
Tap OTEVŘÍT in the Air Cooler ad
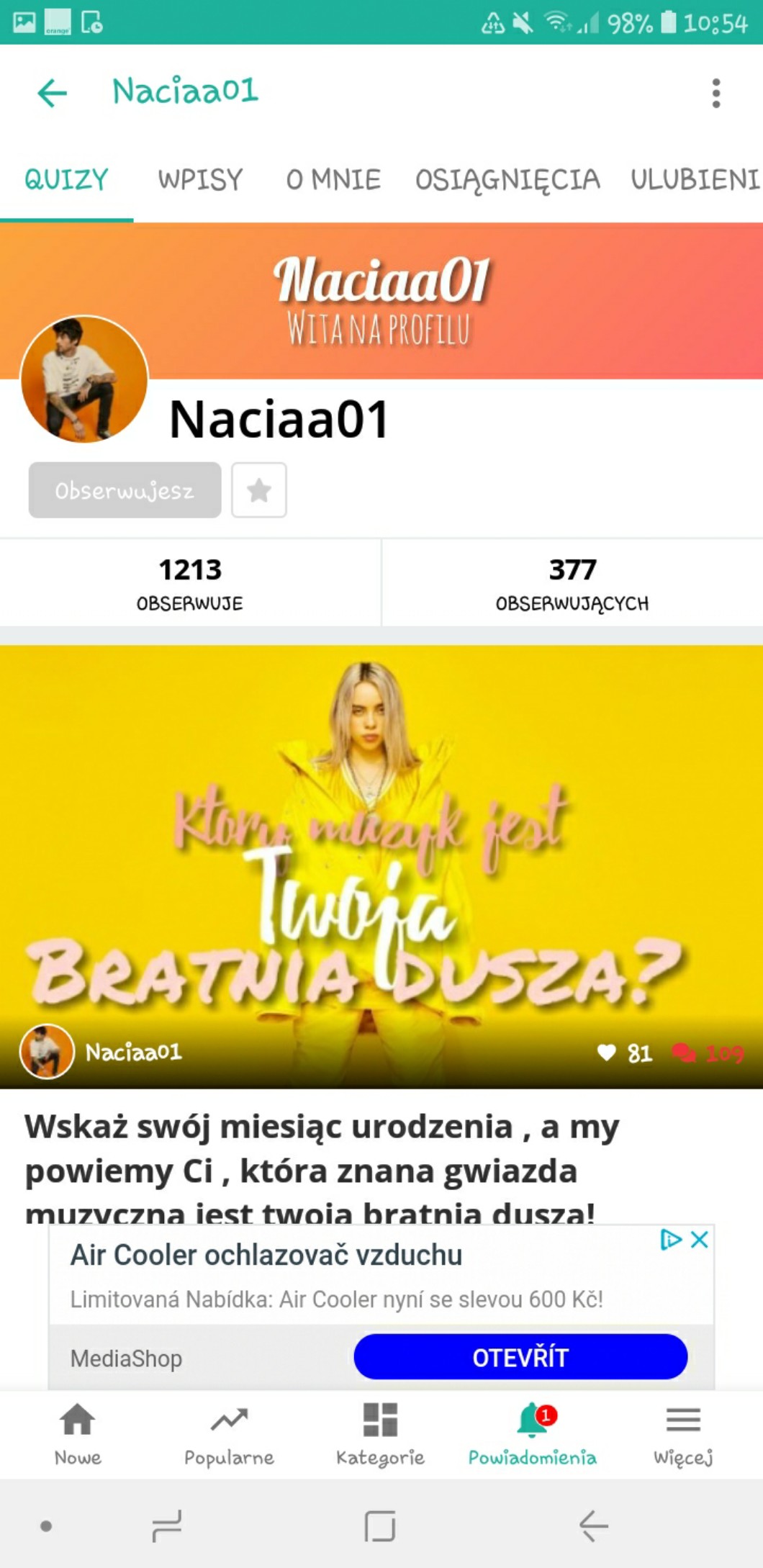pyautogui.click(x=520, y=1357)
